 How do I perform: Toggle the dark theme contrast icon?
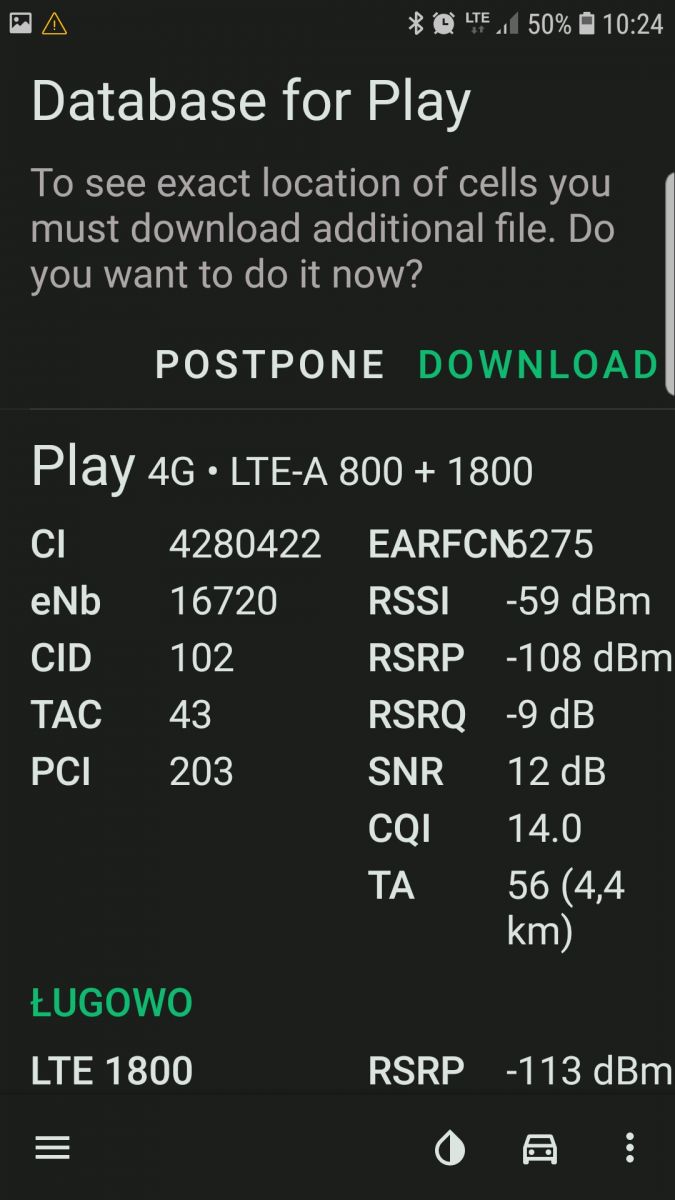pyautogui.click(x=450, y=1148)
